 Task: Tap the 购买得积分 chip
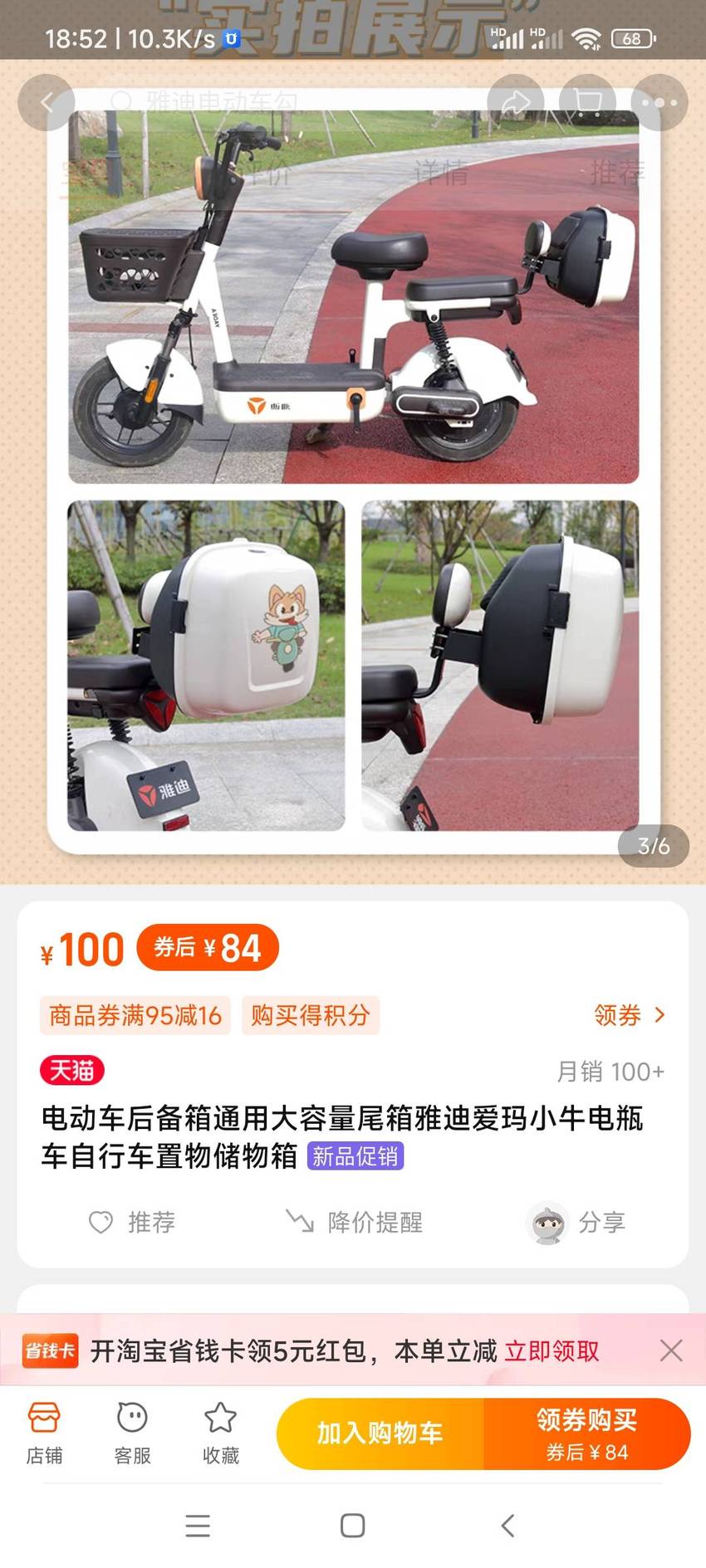pyautogui.click(x=311, y=1015)
